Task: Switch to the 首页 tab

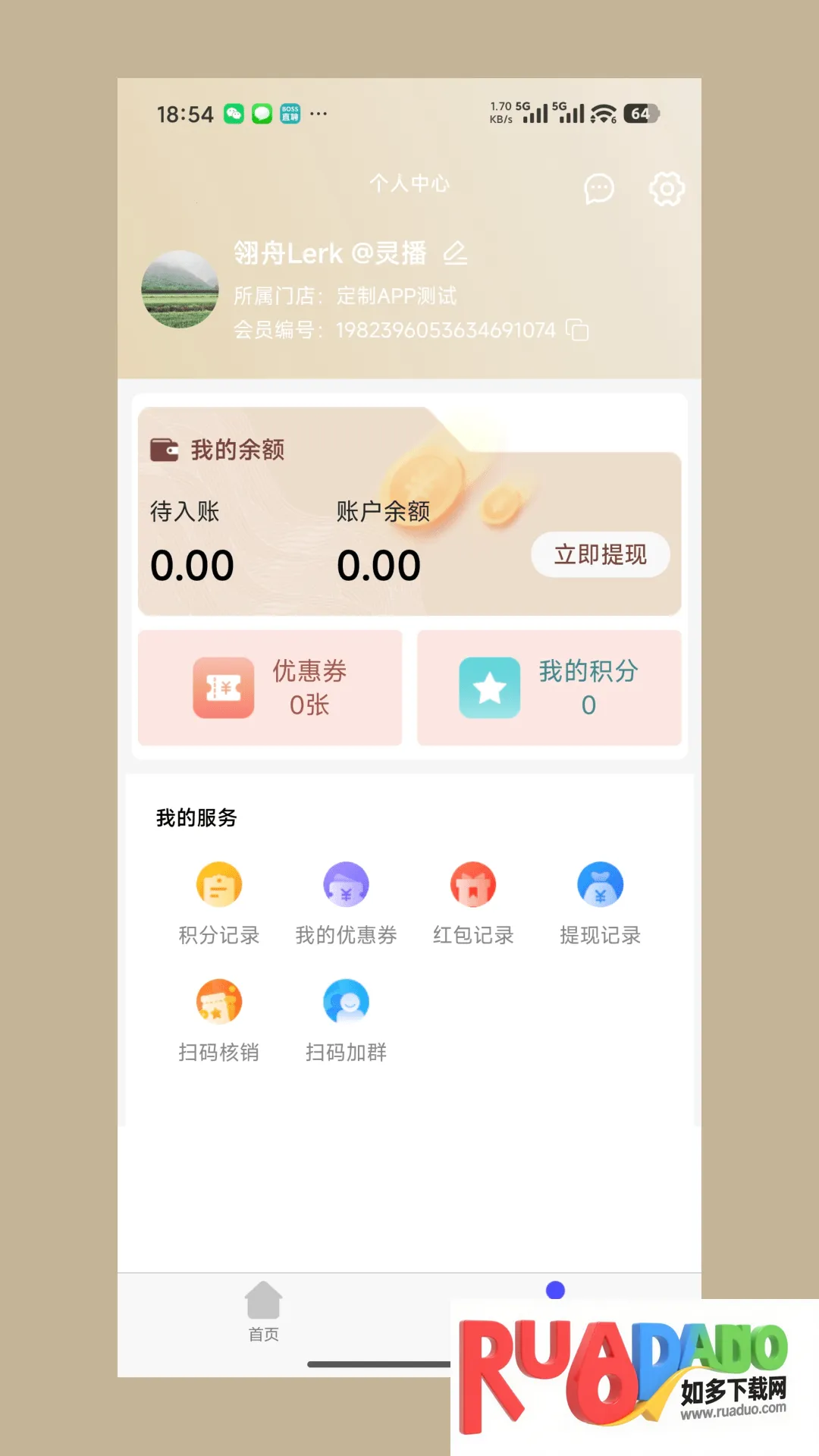Action: (263, 1312)
